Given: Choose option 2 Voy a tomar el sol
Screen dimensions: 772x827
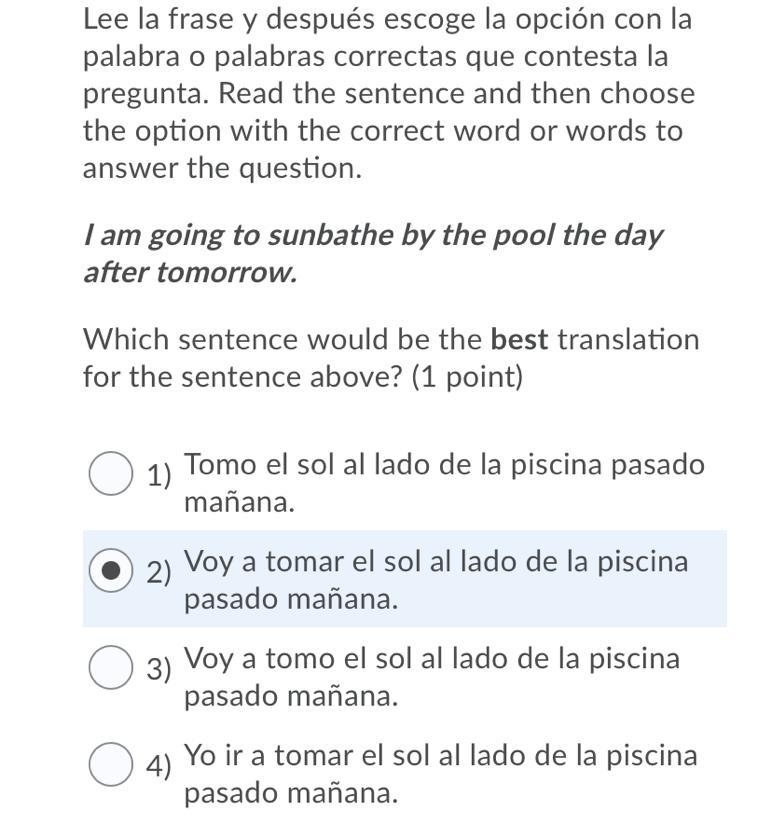Looking at the screenshot, I should (x=111, y=571).
